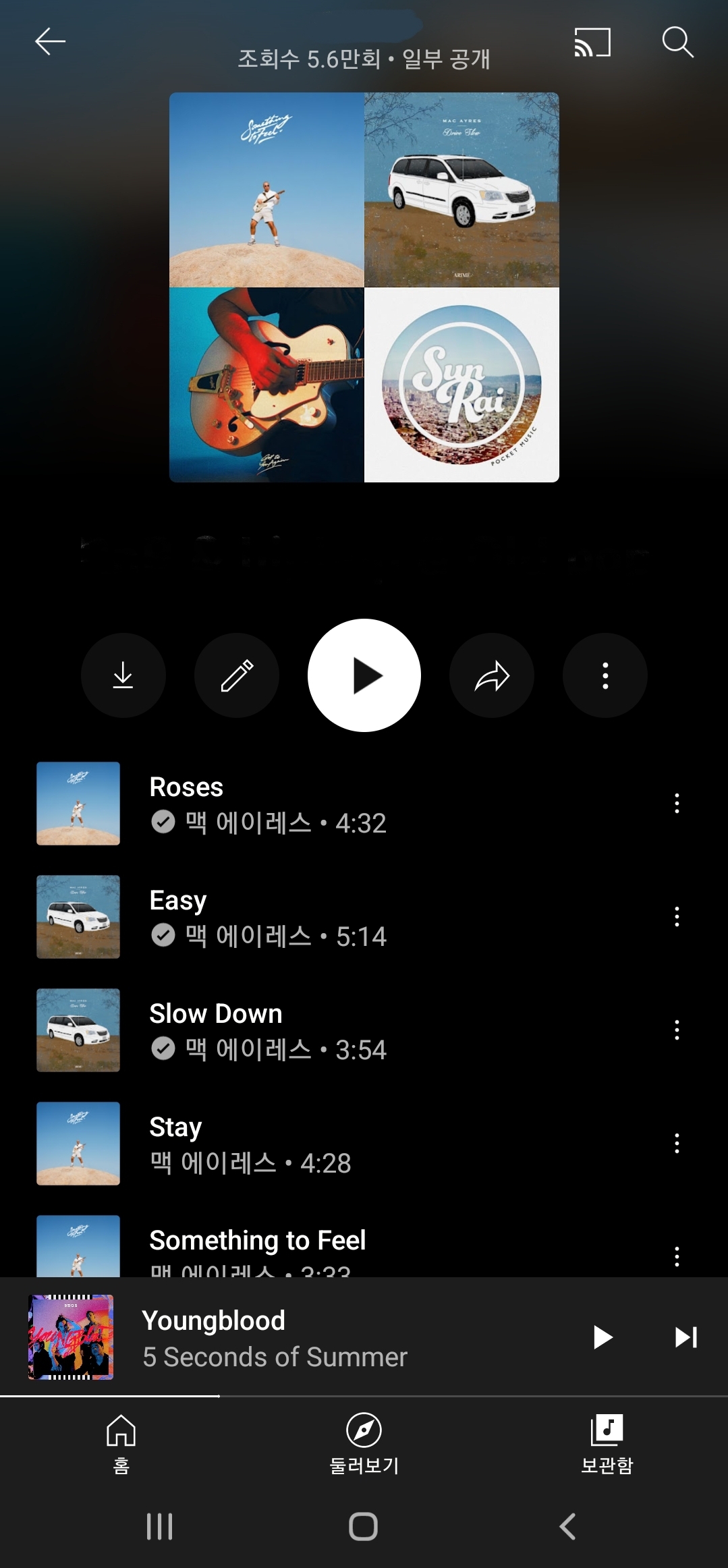The height and width of the screenshot is (1568, 728).
Task: Share this playlist
Action: click(x=492, y=675)
